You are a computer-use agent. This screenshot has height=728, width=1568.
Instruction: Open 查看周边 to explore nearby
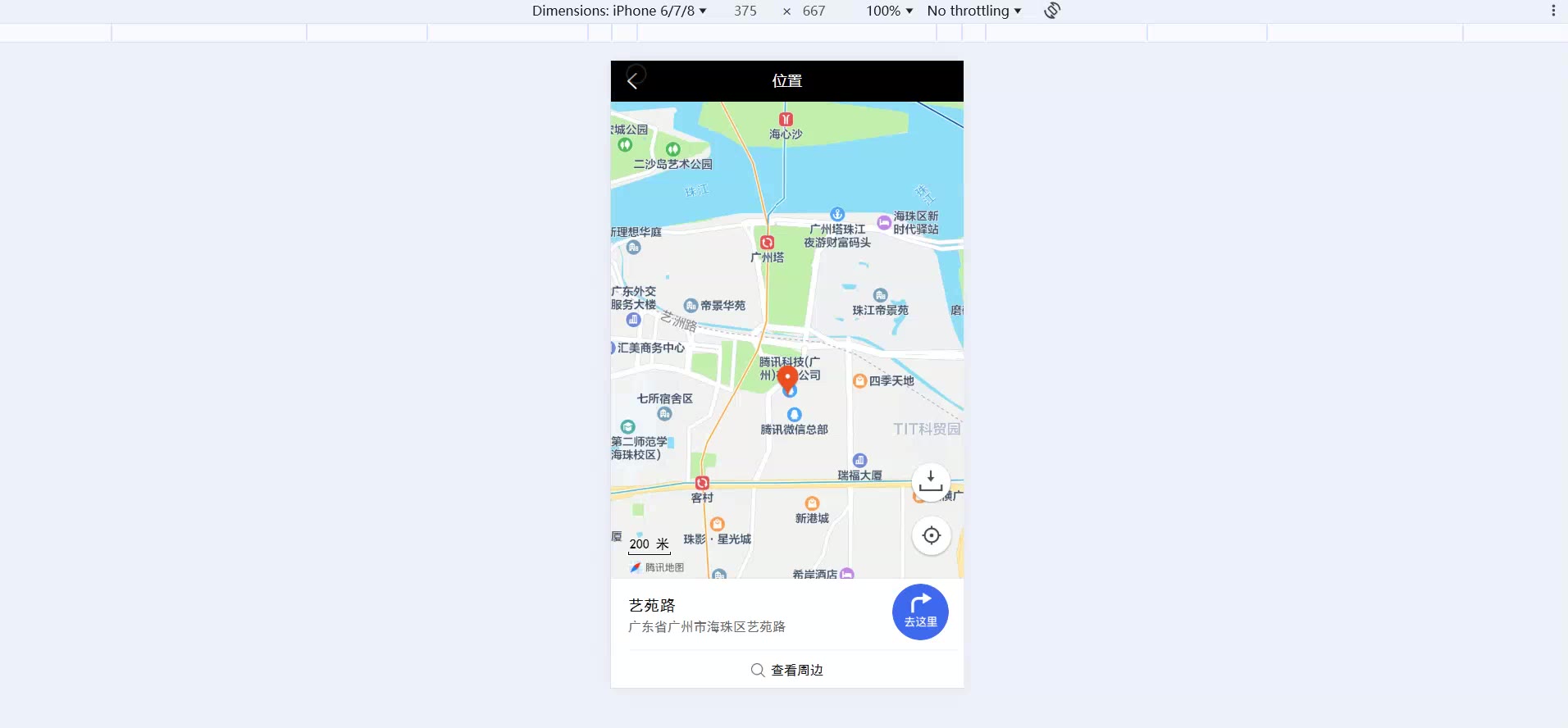787,670
